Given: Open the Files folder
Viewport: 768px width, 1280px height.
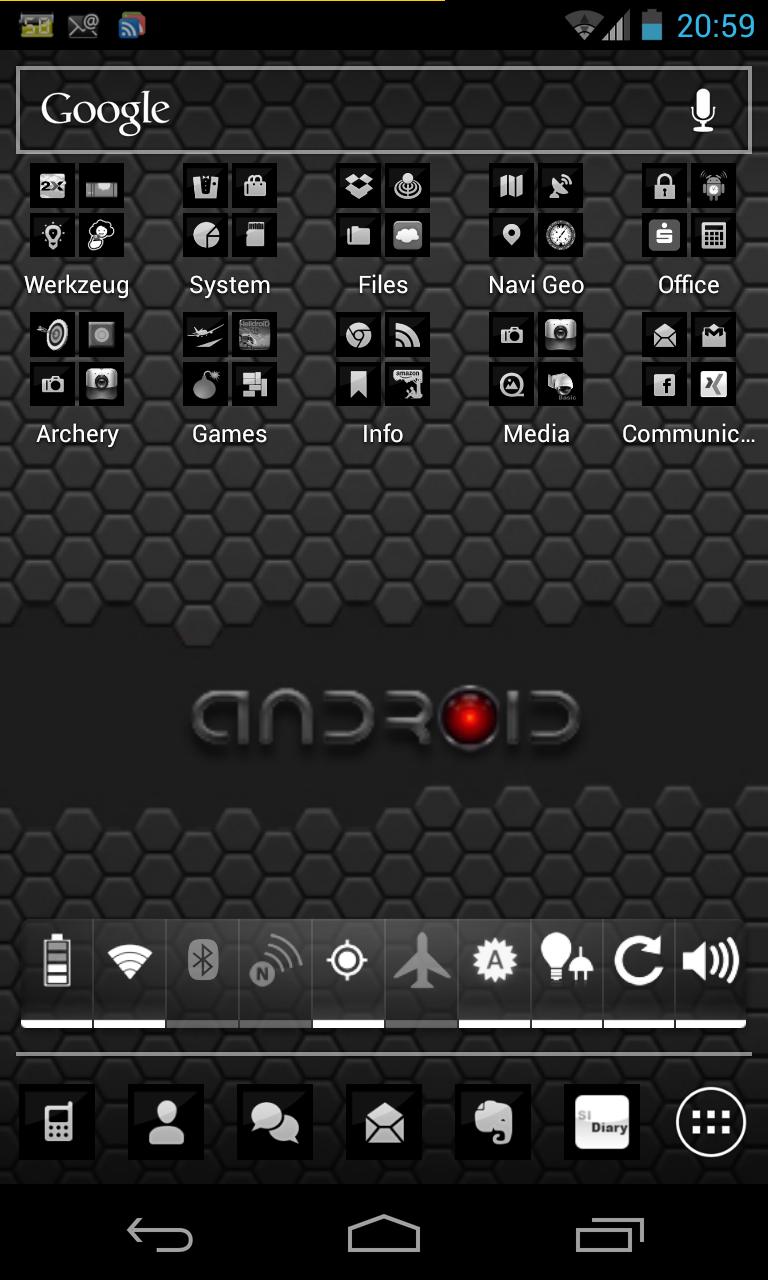Looking at the screenshot, I should pos(383,232).
